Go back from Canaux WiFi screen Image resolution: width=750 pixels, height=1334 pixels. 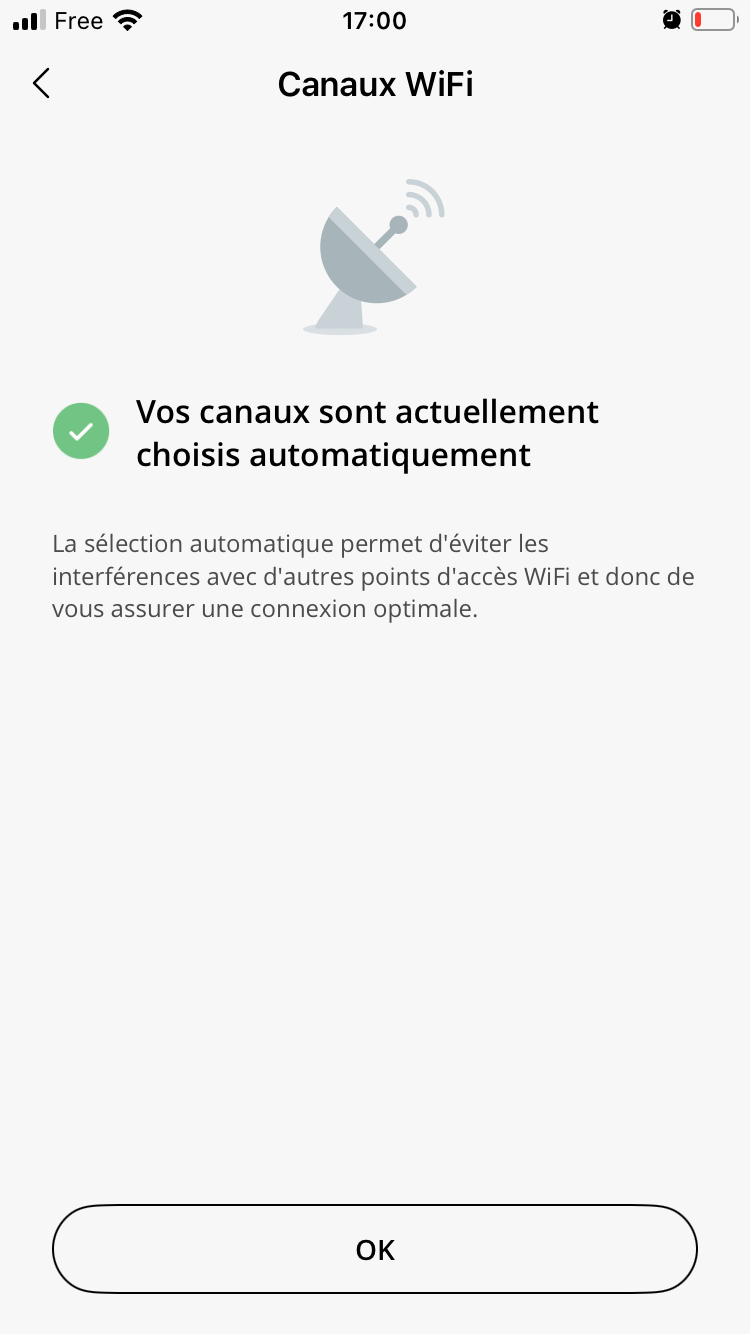click(x=41, y=84)
